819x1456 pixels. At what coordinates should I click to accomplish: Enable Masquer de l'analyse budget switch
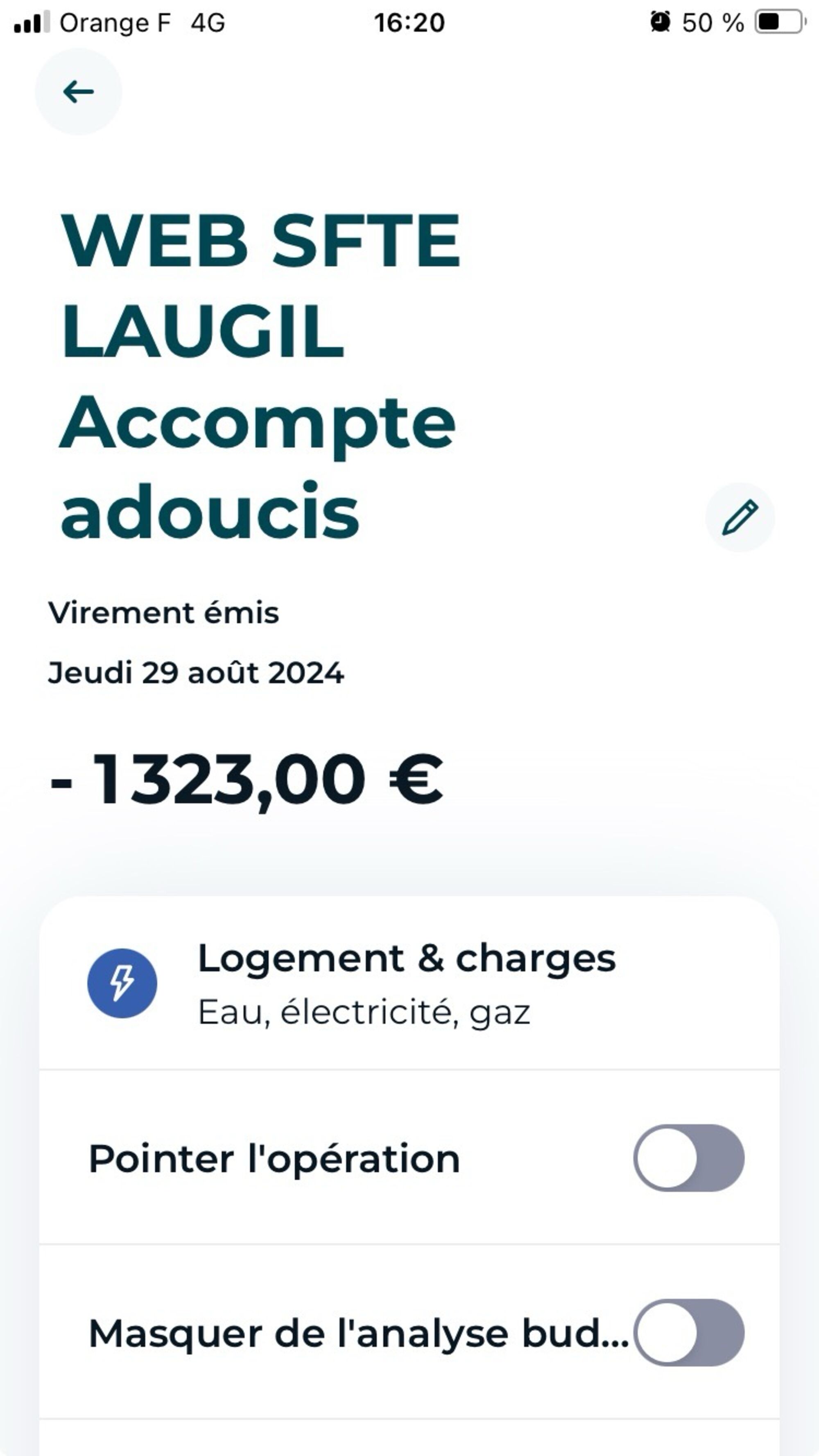tap(688, 1332)
